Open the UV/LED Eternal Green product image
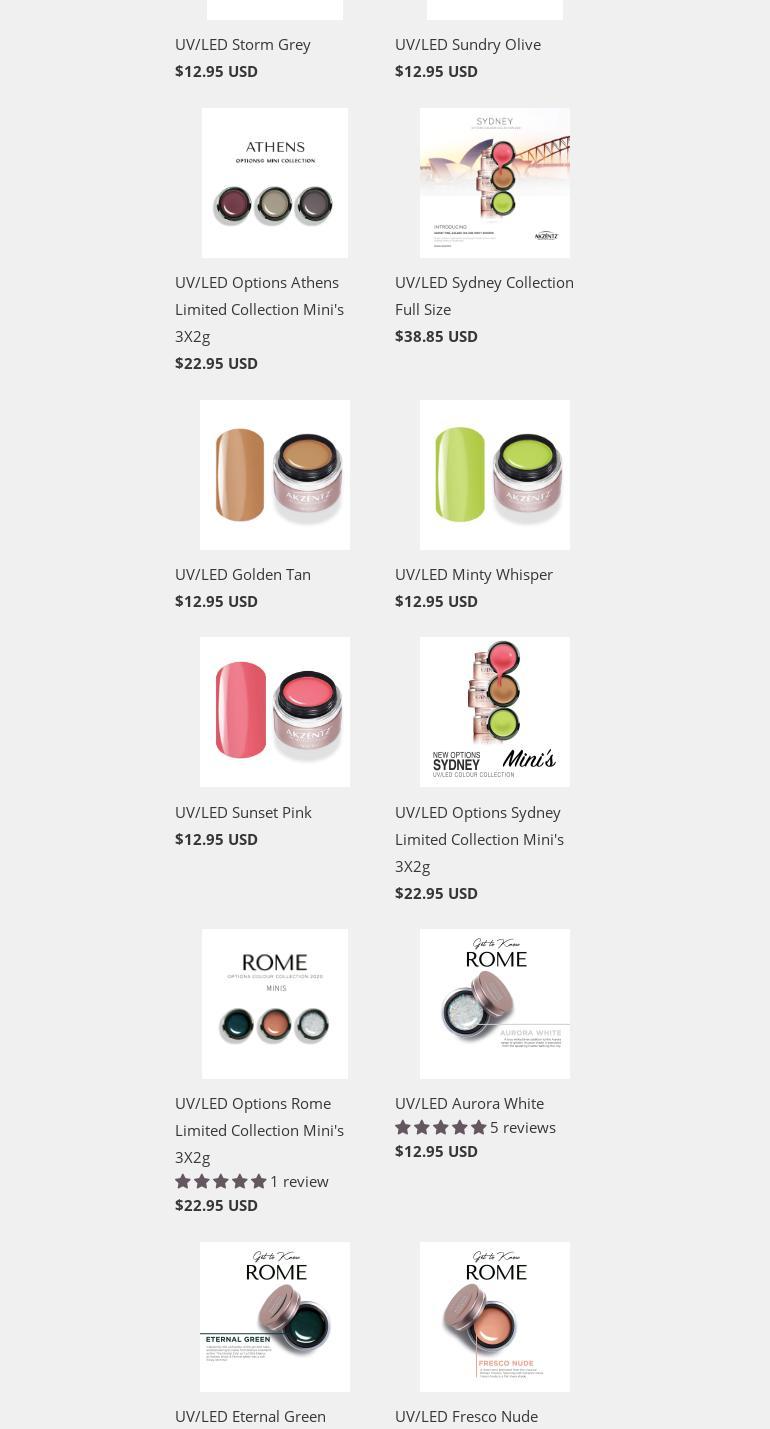The height and width of the screenshot is (1429, 770). point(275,1317)
